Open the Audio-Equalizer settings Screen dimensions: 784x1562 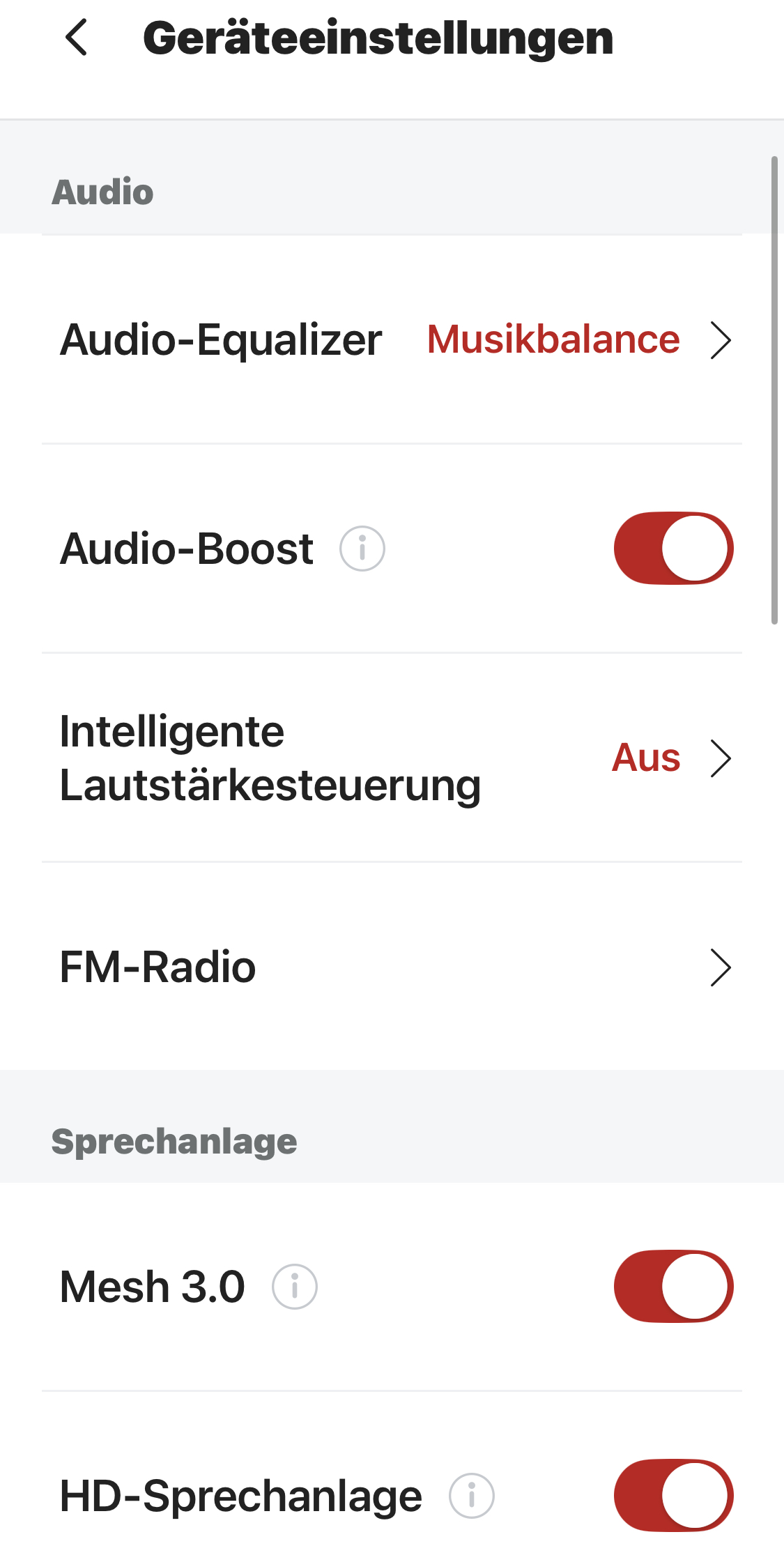coord(392,340)
